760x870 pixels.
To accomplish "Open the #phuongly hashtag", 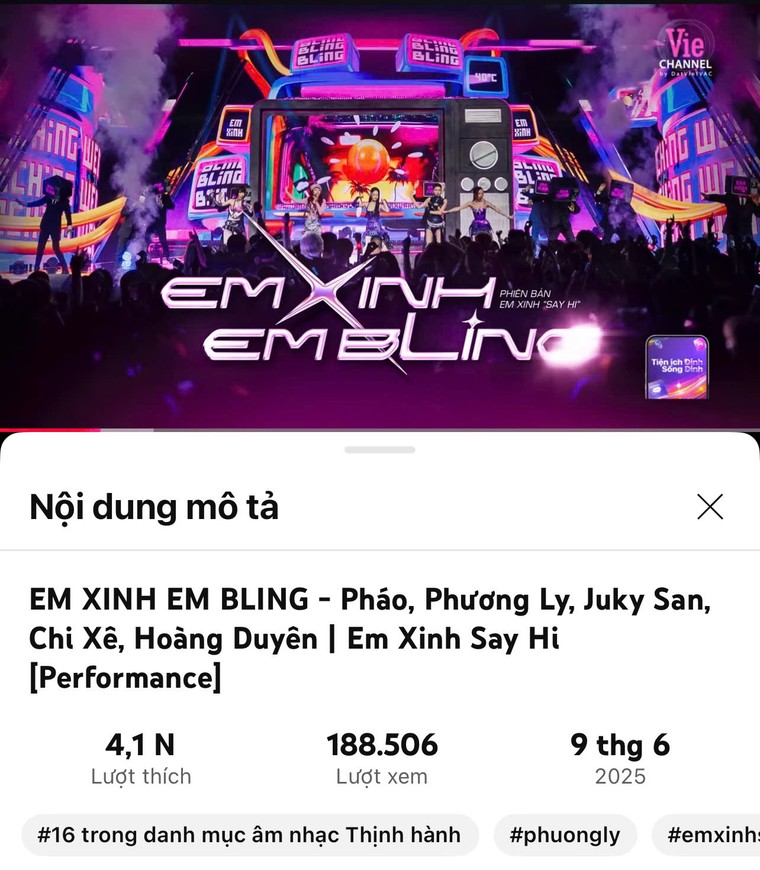I will click(x=565, y=834).
